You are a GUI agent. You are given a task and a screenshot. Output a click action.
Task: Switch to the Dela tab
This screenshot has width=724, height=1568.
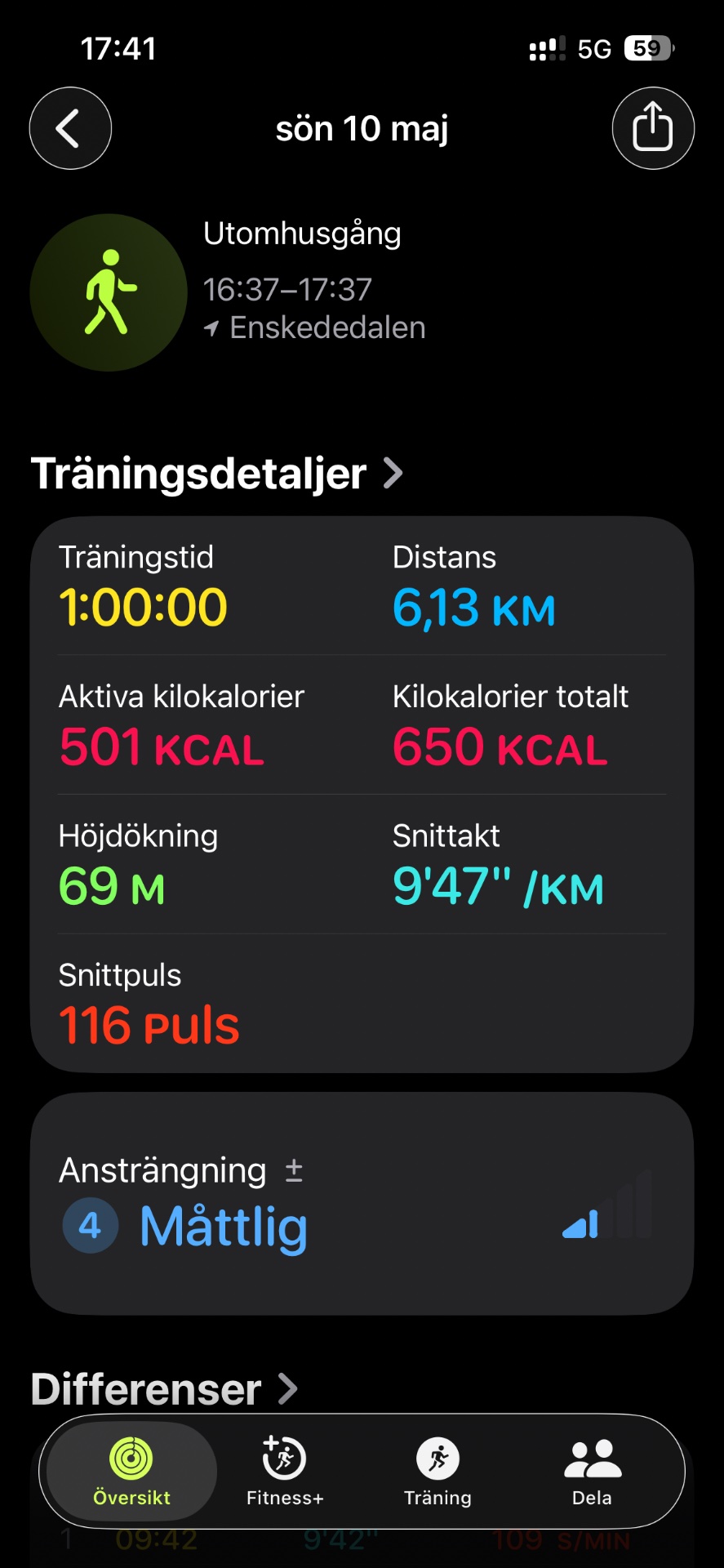(x=592, y=1472)
